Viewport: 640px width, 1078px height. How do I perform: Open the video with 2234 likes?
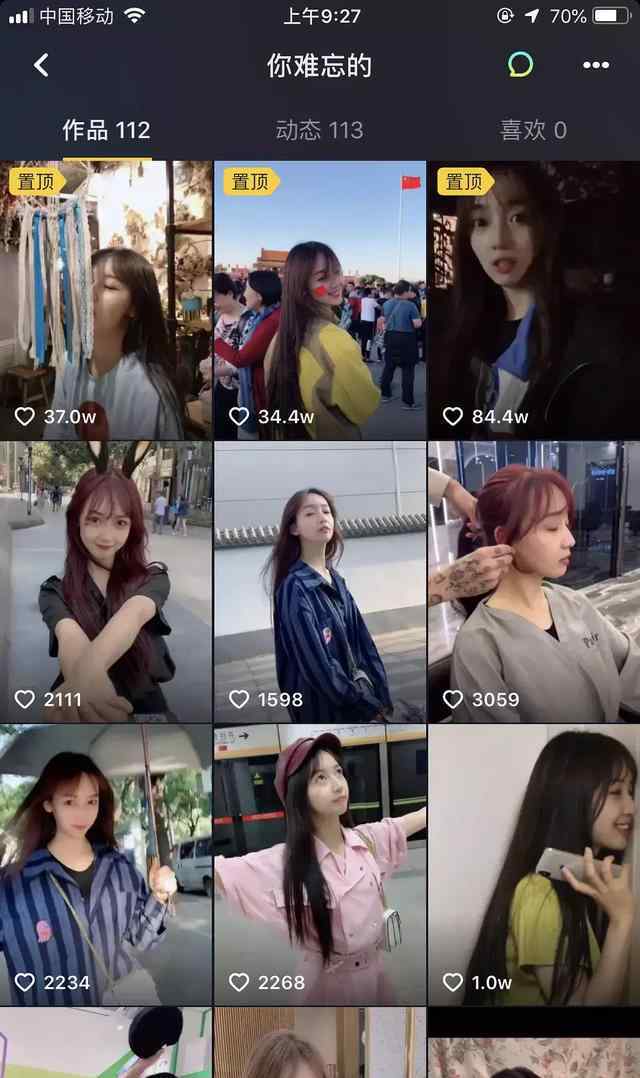[106, 865]
